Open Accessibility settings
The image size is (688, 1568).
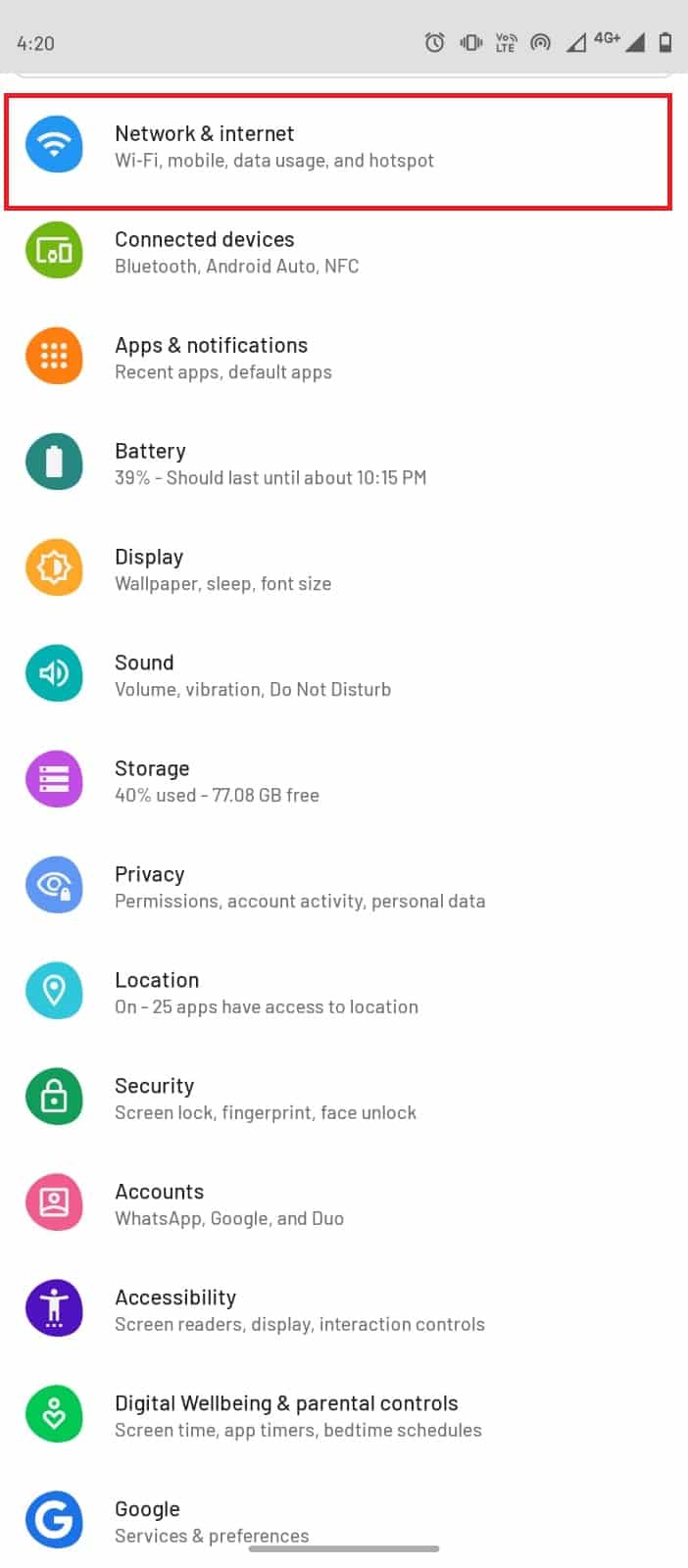pyautogui.click(x=300, y=1311)
